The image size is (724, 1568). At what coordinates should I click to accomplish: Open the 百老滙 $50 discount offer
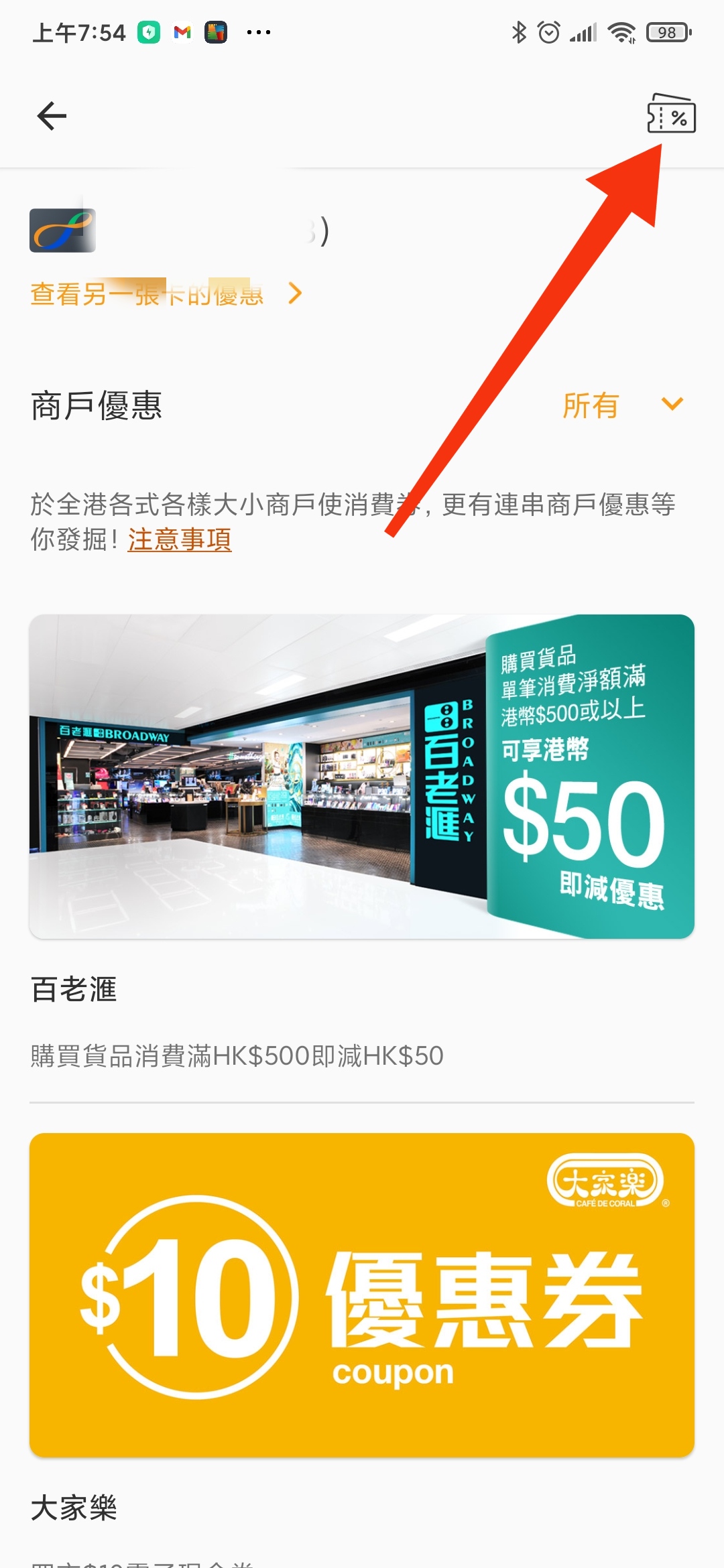coord(362,776)
